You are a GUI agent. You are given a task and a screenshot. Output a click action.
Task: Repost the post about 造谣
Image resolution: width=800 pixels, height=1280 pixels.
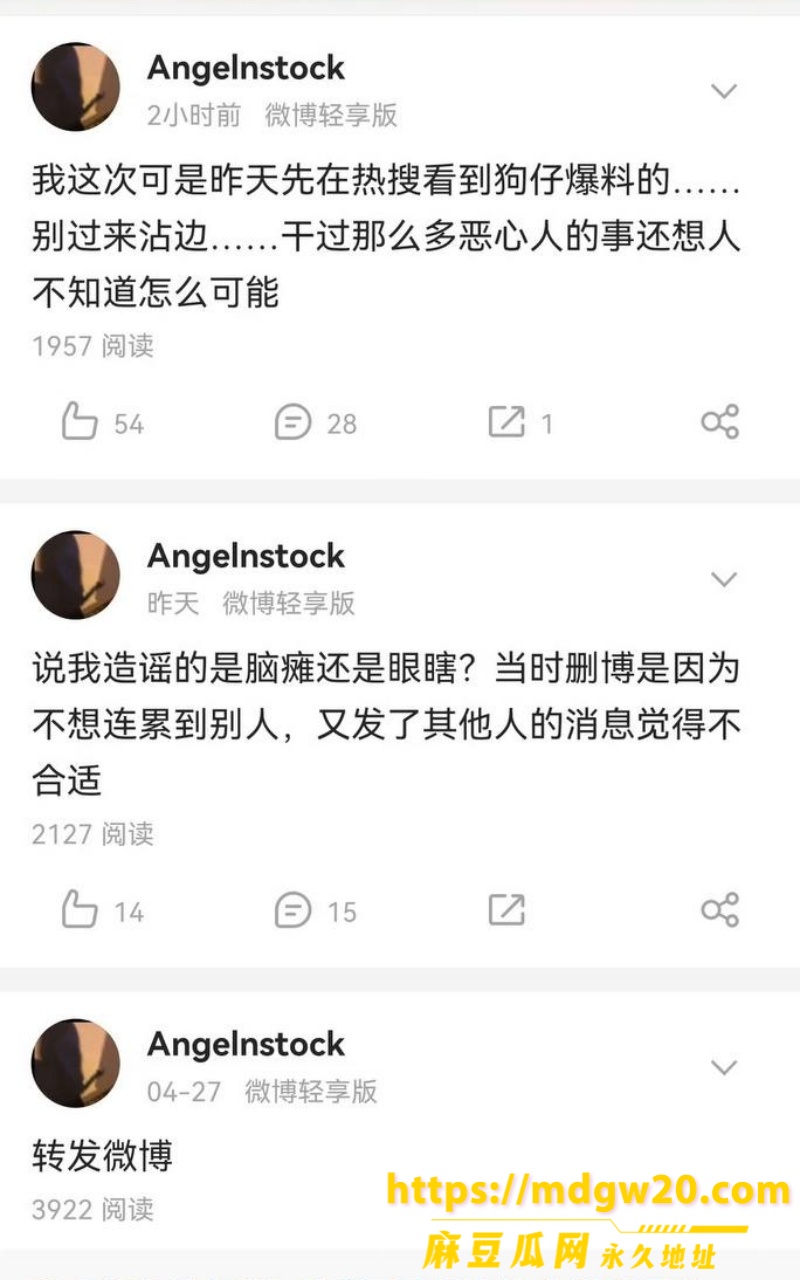[x=507, y=910]
